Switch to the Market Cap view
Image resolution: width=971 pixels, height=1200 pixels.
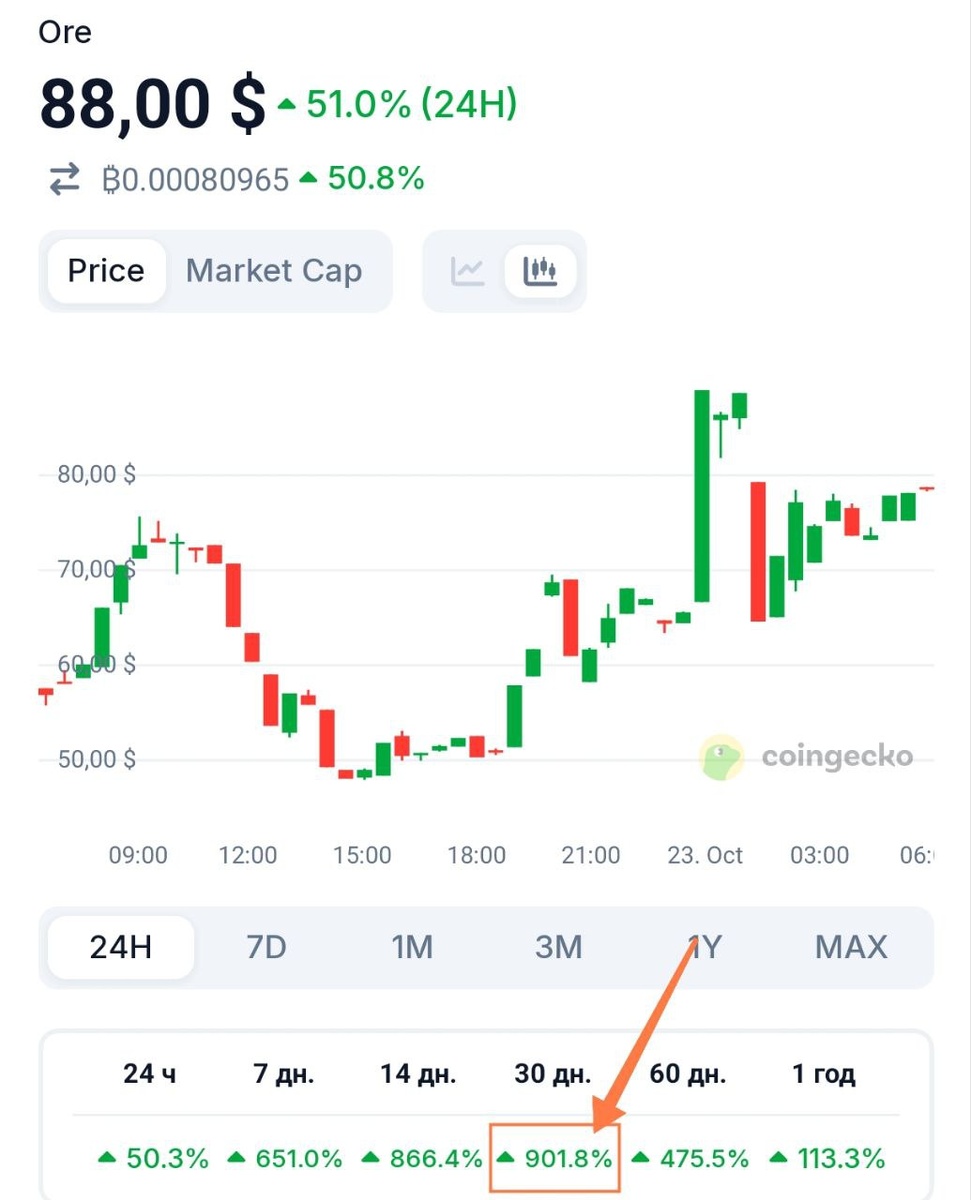coord(274,271)
